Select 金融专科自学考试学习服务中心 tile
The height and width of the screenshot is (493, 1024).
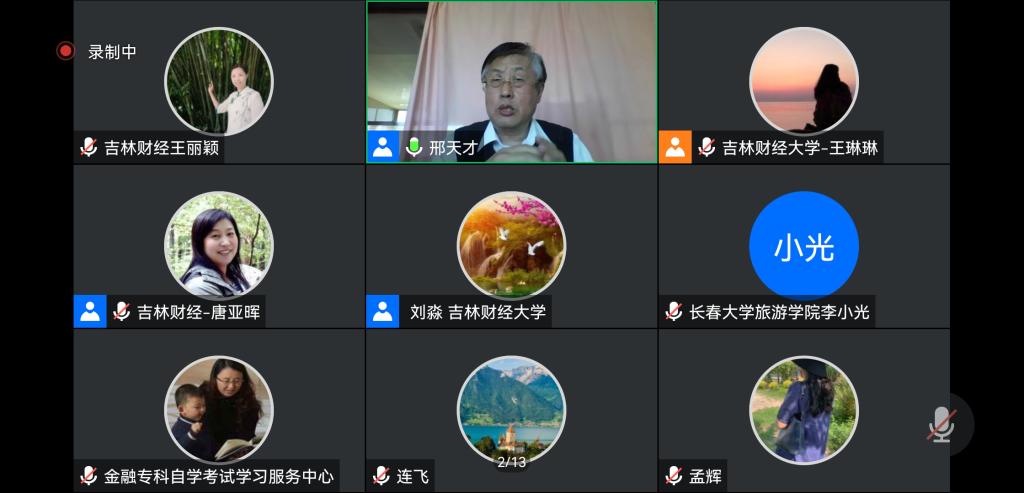pyautogui.click(x=218, y=409)
